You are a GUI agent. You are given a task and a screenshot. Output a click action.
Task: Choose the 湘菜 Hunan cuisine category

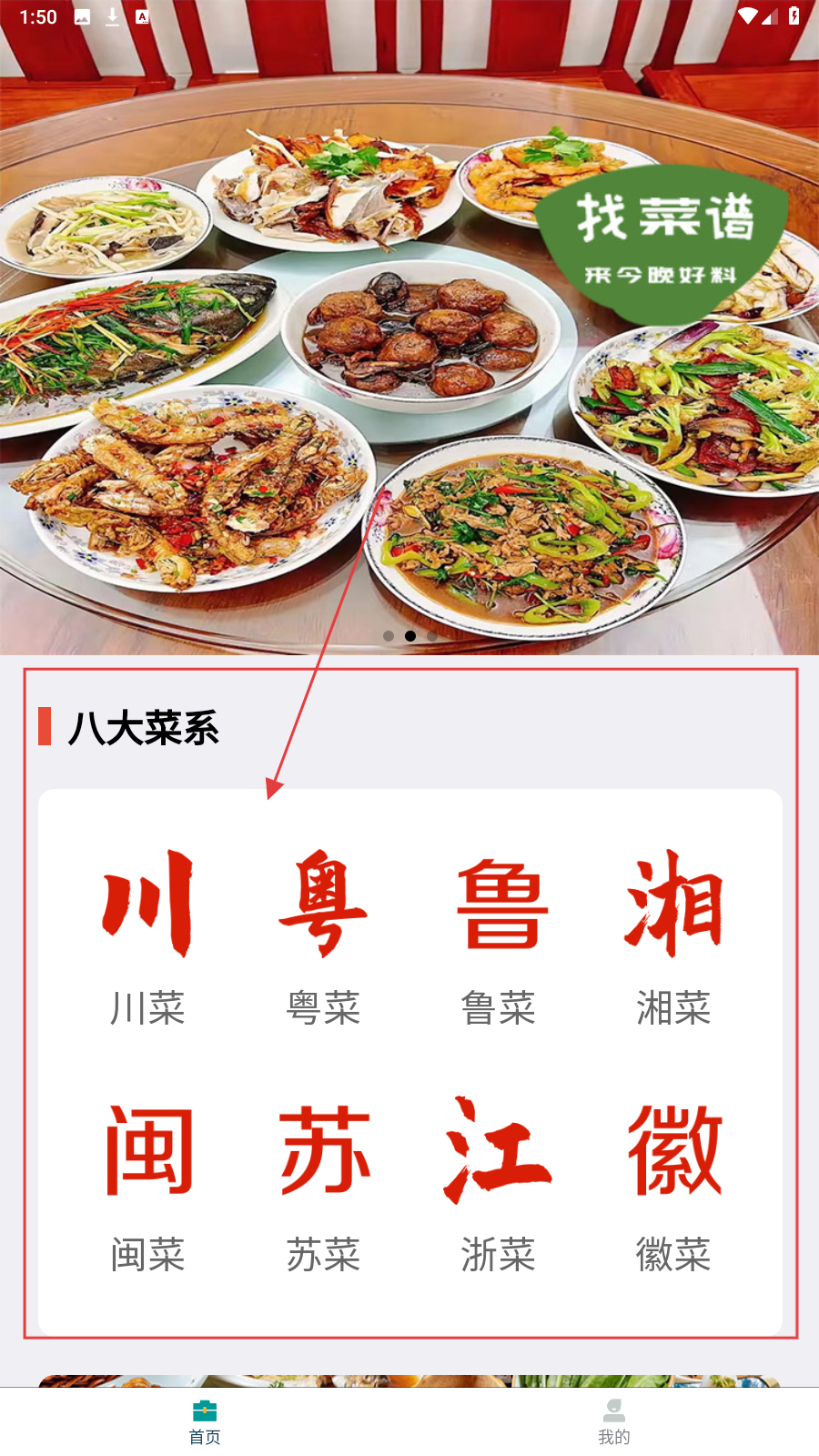coord(673,937)
